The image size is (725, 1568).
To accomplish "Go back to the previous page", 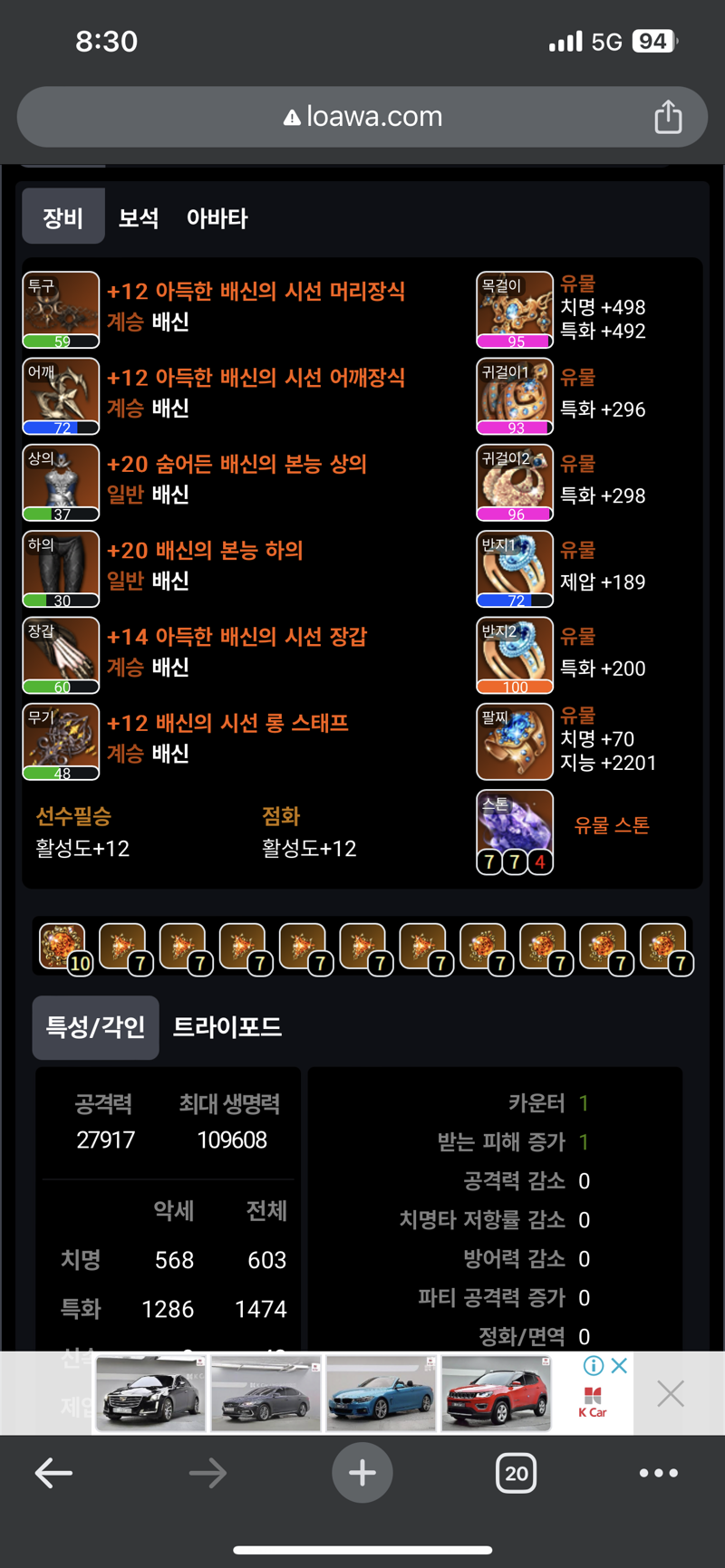I will pyautogui.click(x=53, y=1473).
